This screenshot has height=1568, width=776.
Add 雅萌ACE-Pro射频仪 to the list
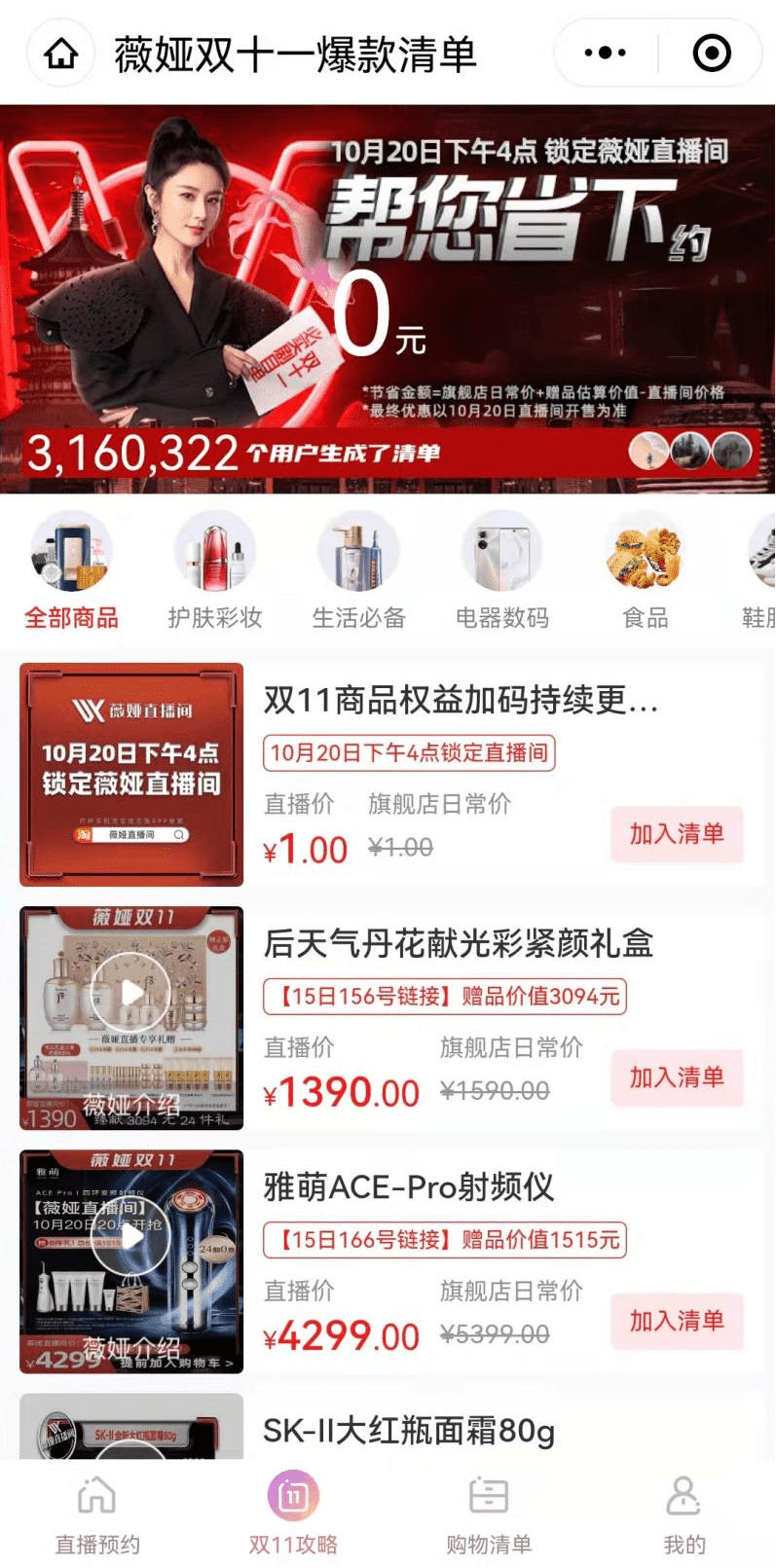click(x=677, y=1321)
